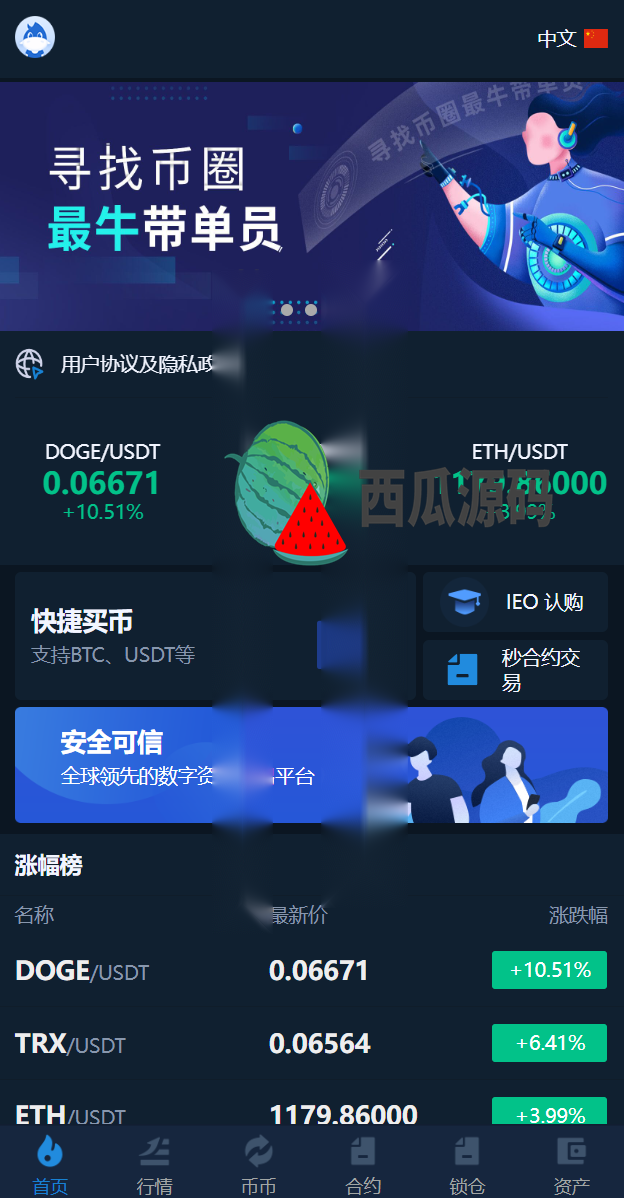This screenshot has height=1198, width=624.
Task: Switch to the 行情 tab
Action: pyautogui.click(x=154, y=1165)
